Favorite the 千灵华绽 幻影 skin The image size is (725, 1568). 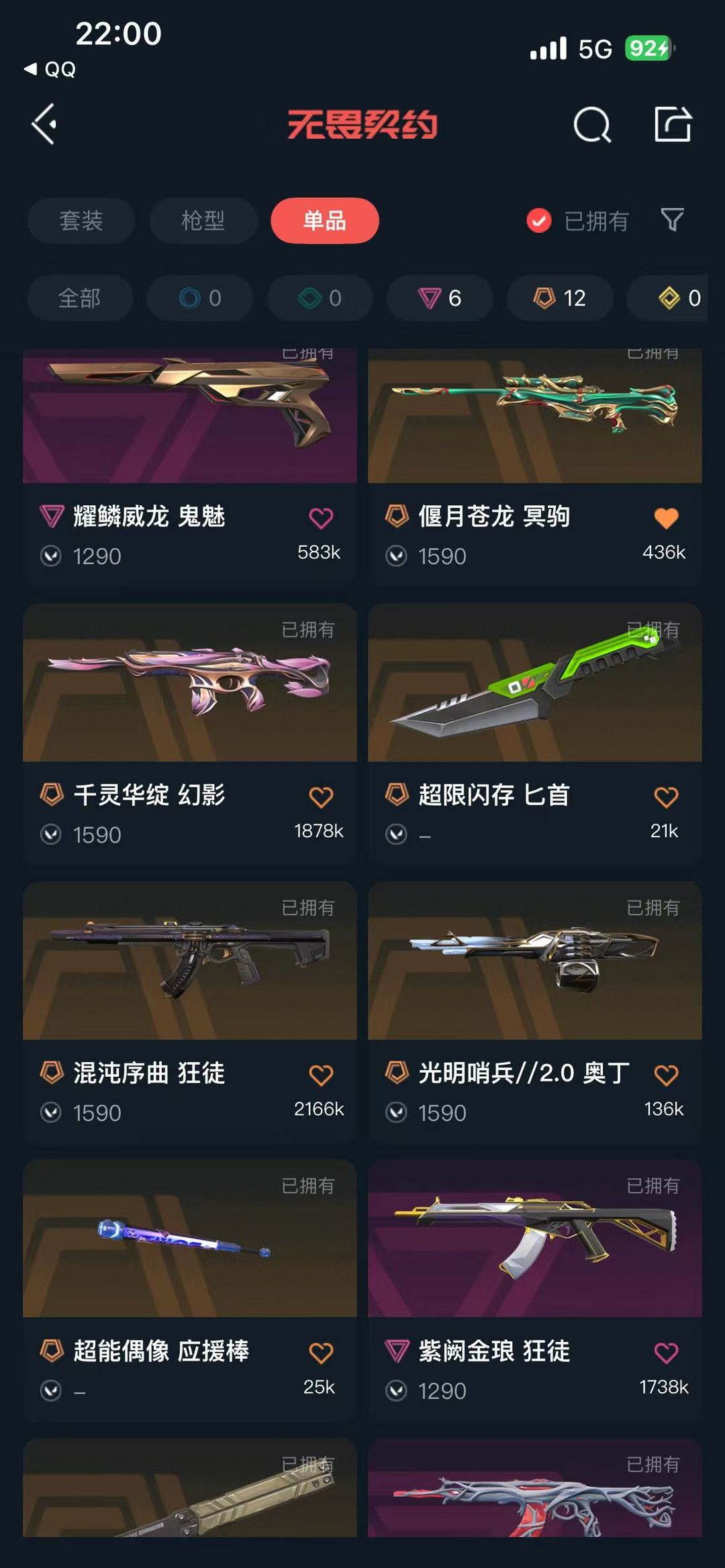[321, 796]
